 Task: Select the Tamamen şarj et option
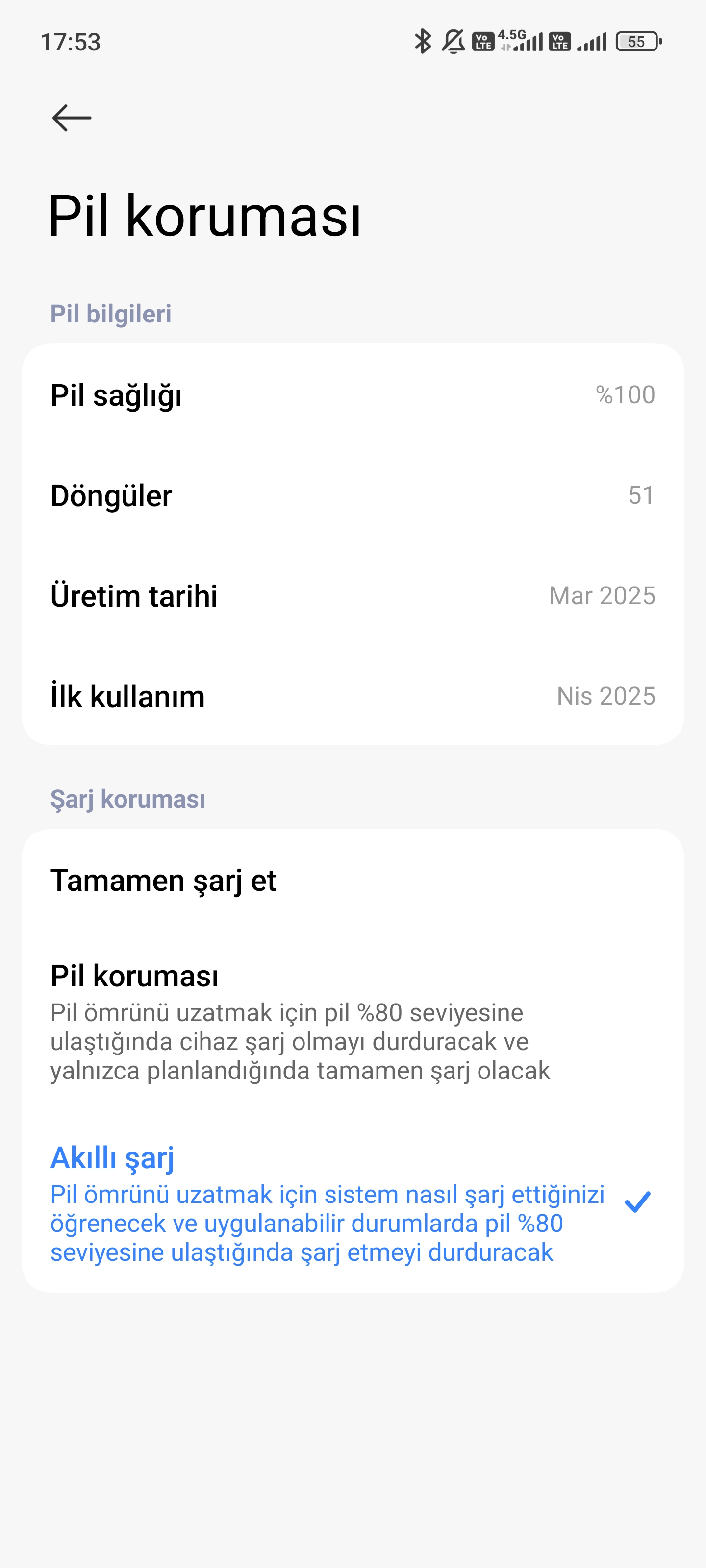point(353,880)
